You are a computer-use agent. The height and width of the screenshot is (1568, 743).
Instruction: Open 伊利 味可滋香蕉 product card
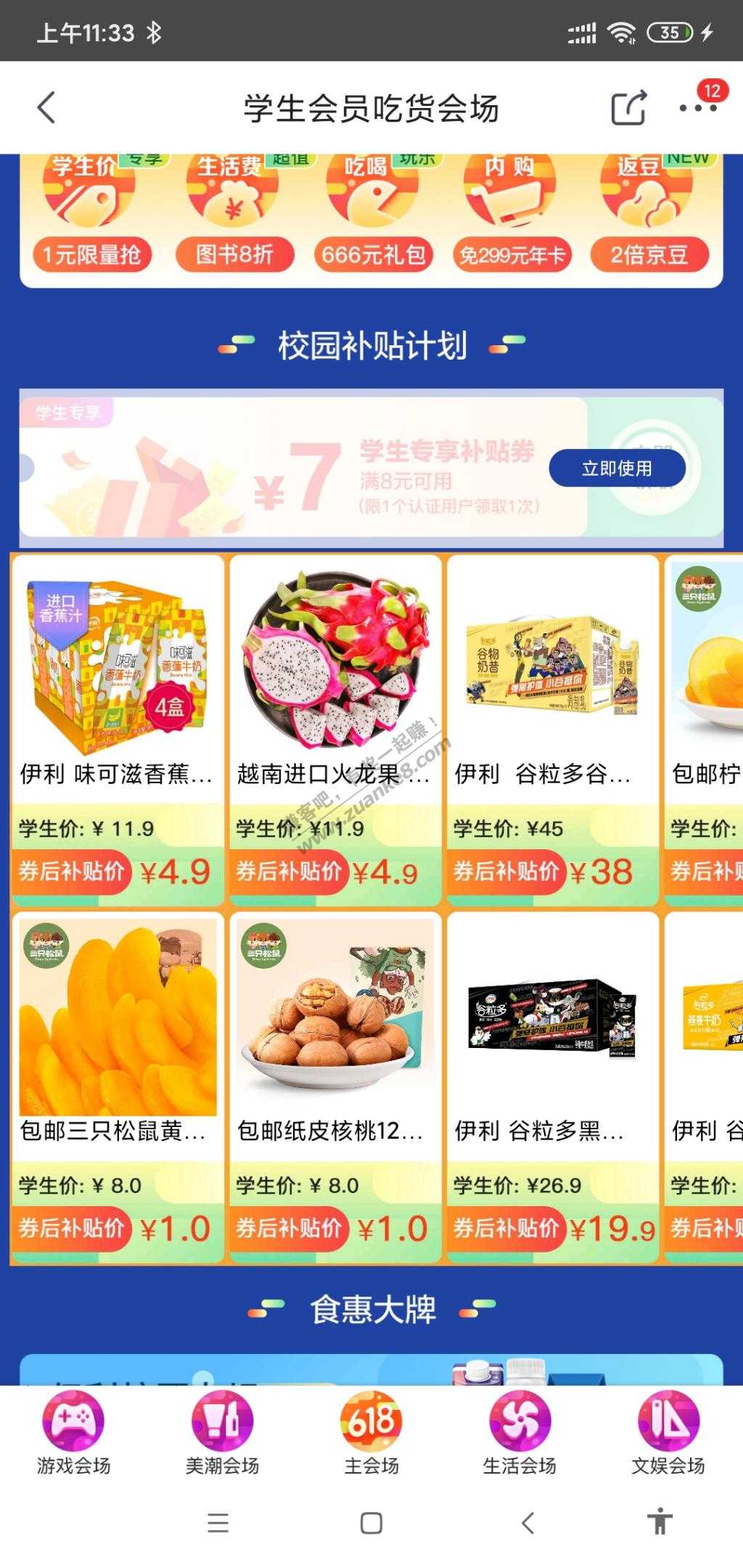[118, 729]
